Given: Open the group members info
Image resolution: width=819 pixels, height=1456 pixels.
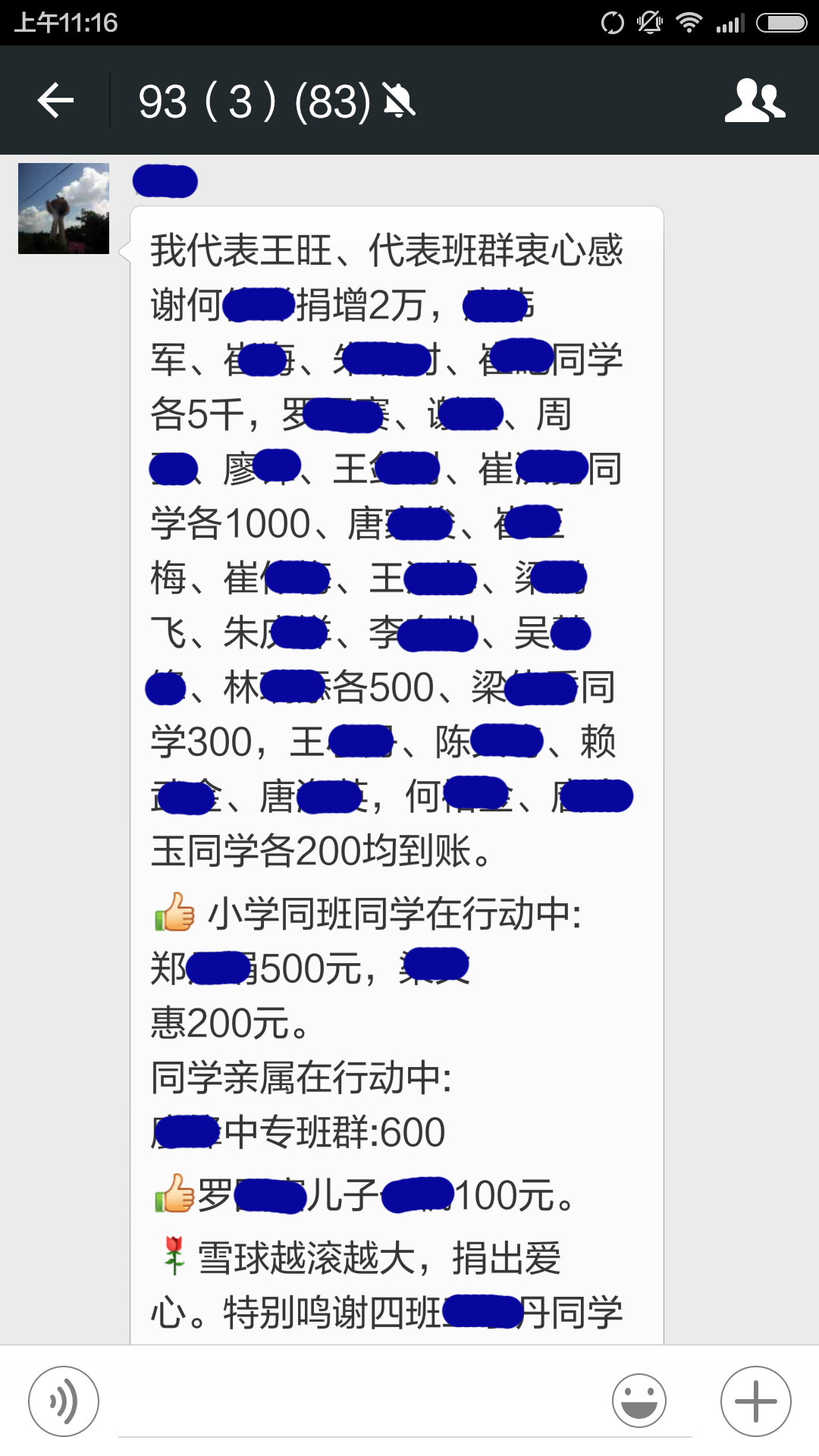Looking at the screenshot, I should point(755,101).
